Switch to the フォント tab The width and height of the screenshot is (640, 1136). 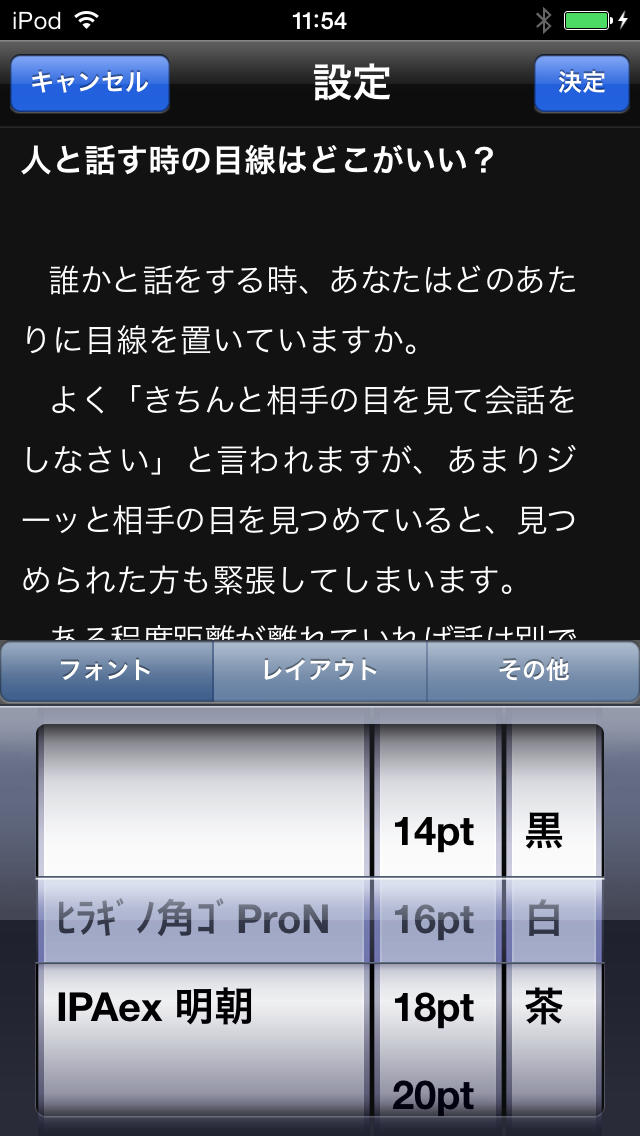pos(107,670)
